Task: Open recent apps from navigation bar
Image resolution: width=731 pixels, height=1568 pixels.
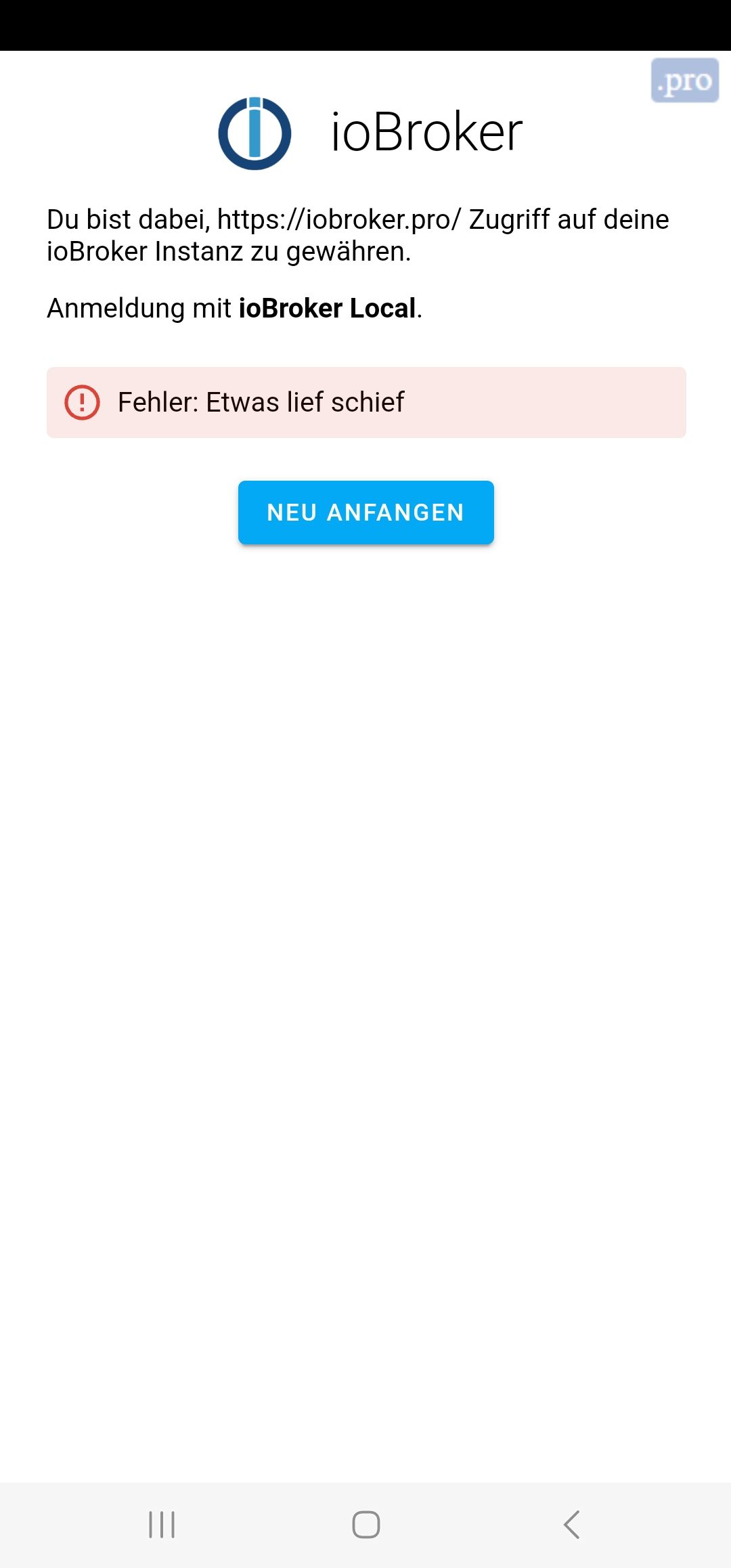Action: point(162,1525)
